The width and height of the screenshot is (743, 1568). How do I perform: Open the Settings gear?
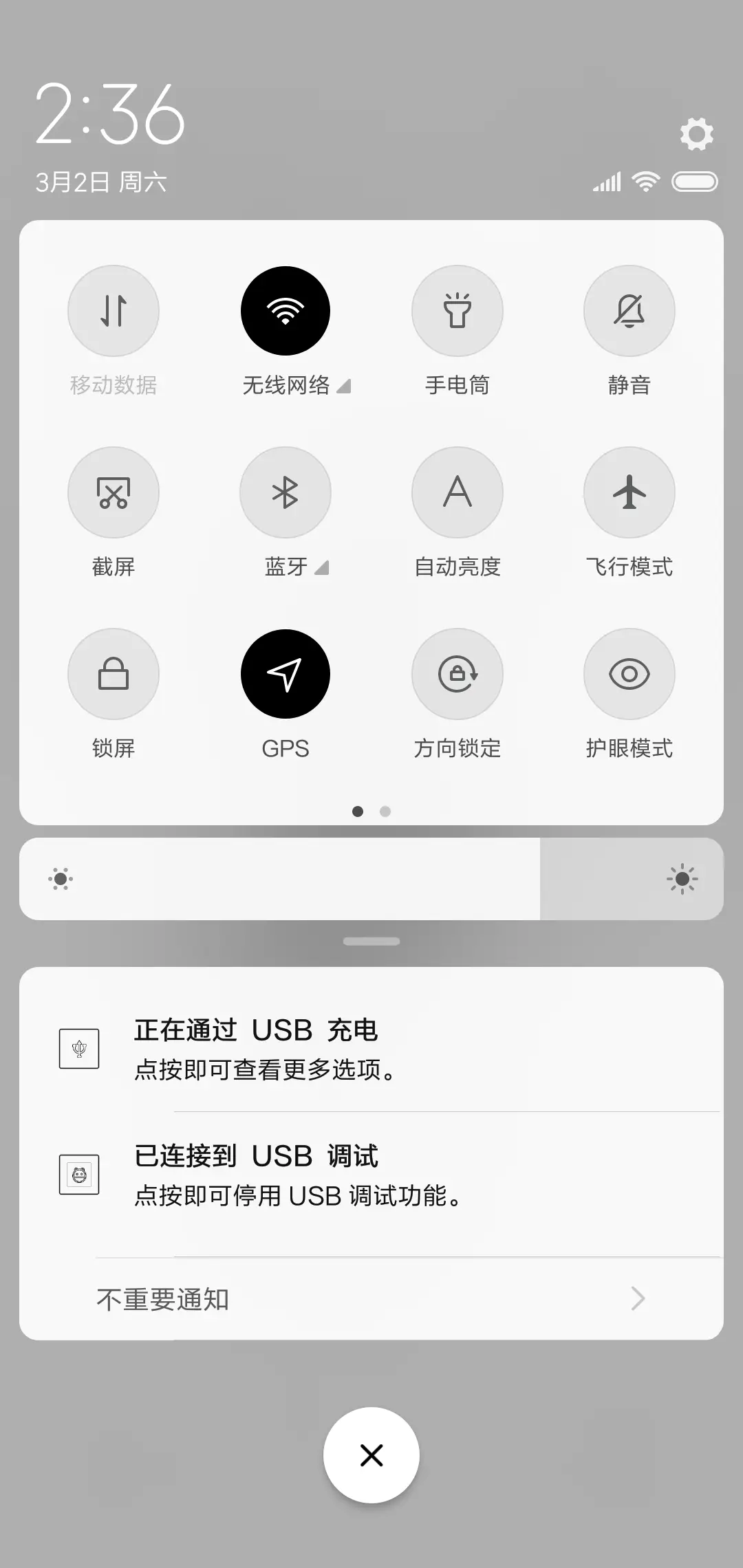(x=697, y=133)
